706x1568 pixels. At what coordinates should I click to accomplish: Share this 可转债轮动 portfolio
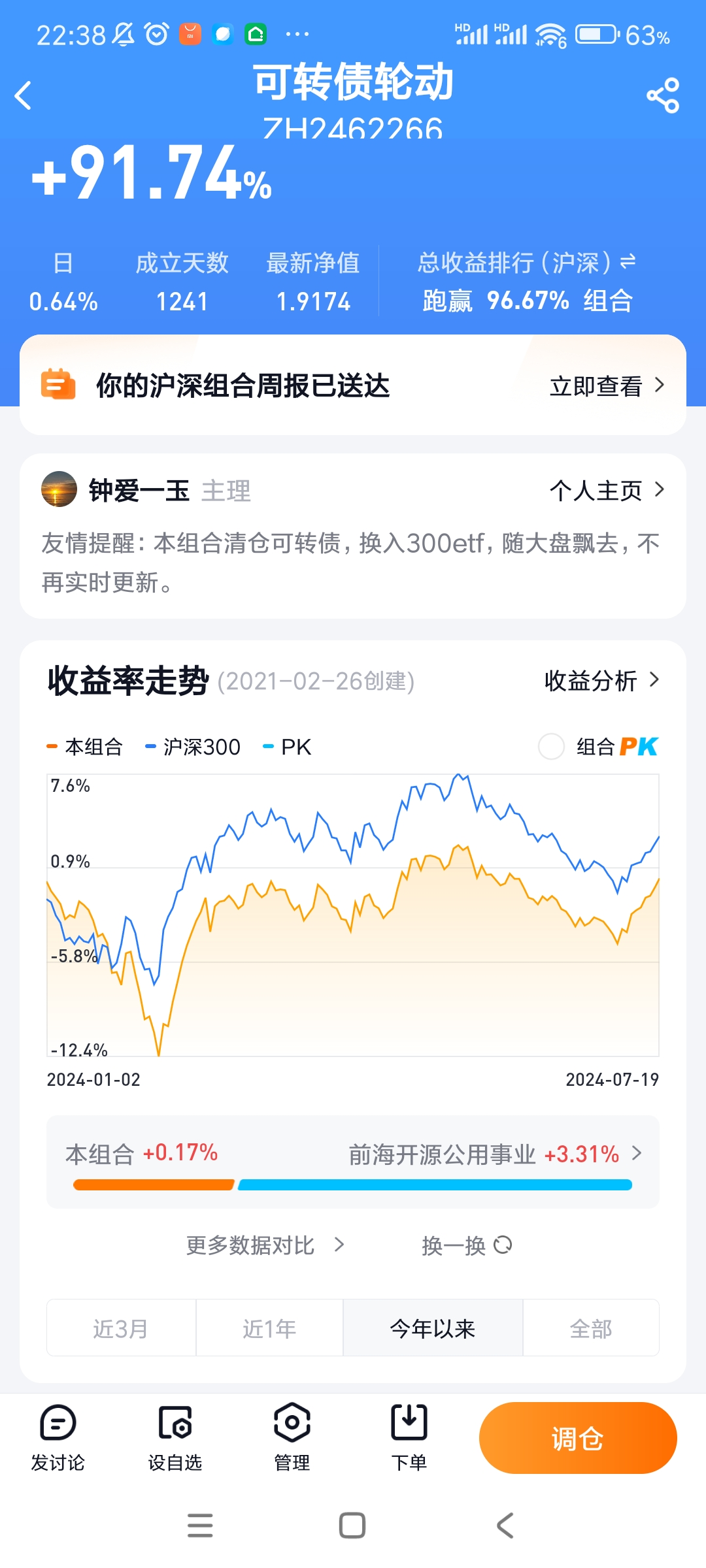[663, 96]
